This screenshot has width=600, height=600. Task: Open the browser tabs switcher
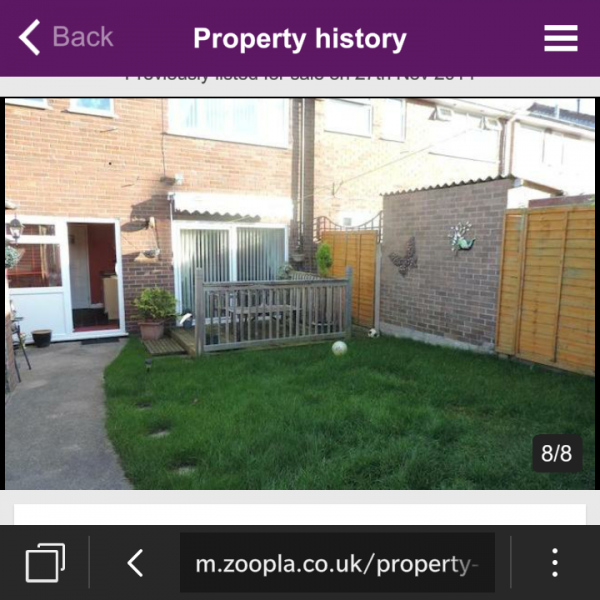(45, 563)
